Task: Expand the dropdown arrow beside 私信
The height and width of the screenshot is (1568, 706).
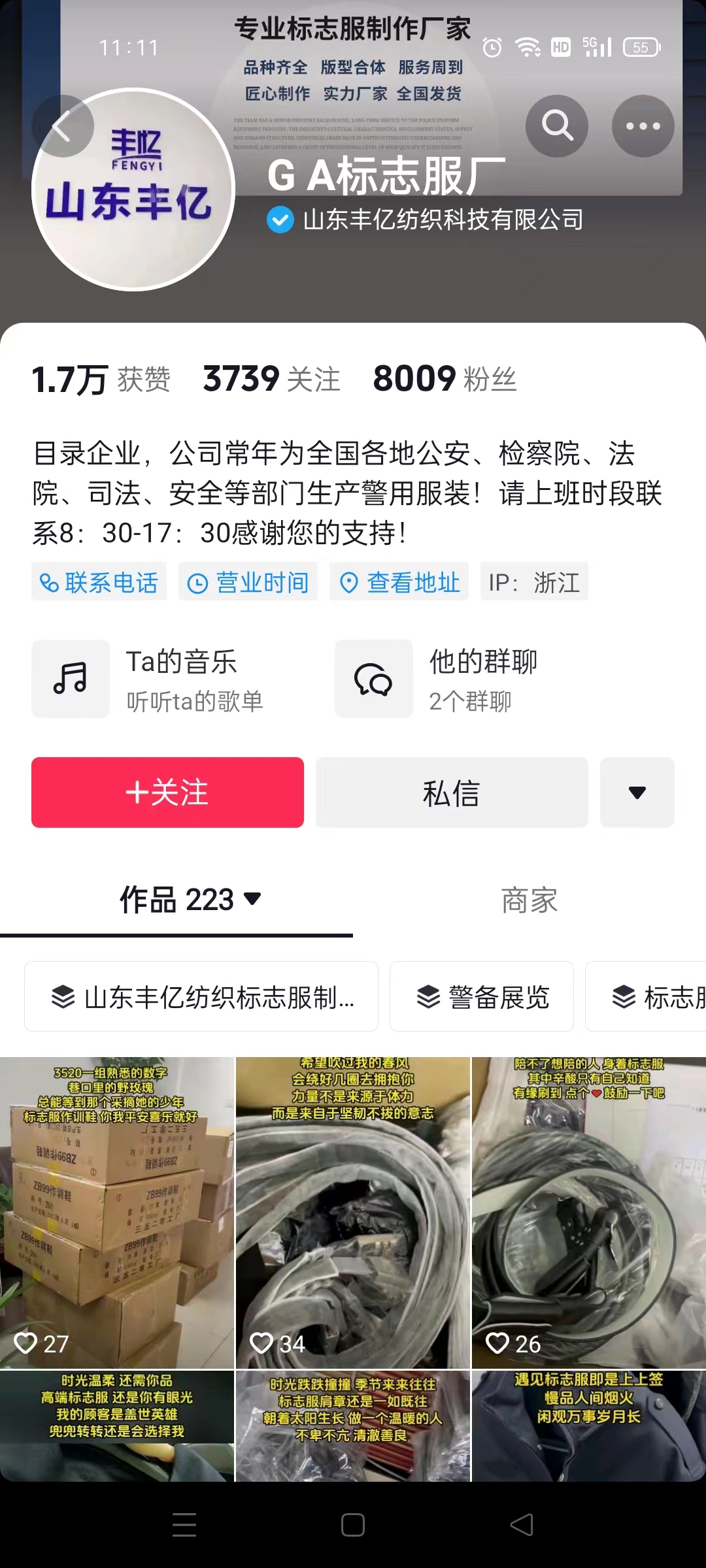Action: coord(637,792)
